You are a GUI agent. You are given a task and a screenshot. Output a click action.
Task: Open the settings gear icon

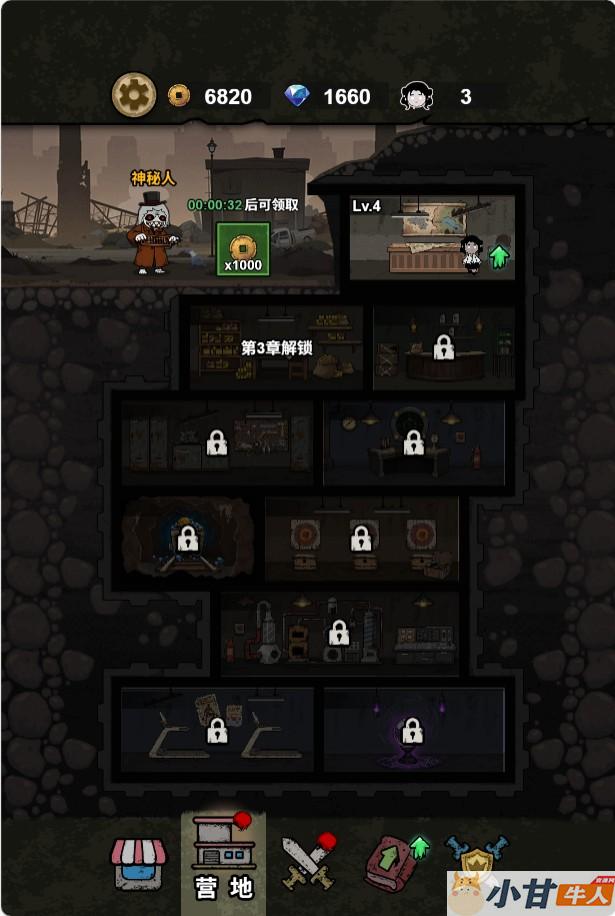[x=133, y=96]
